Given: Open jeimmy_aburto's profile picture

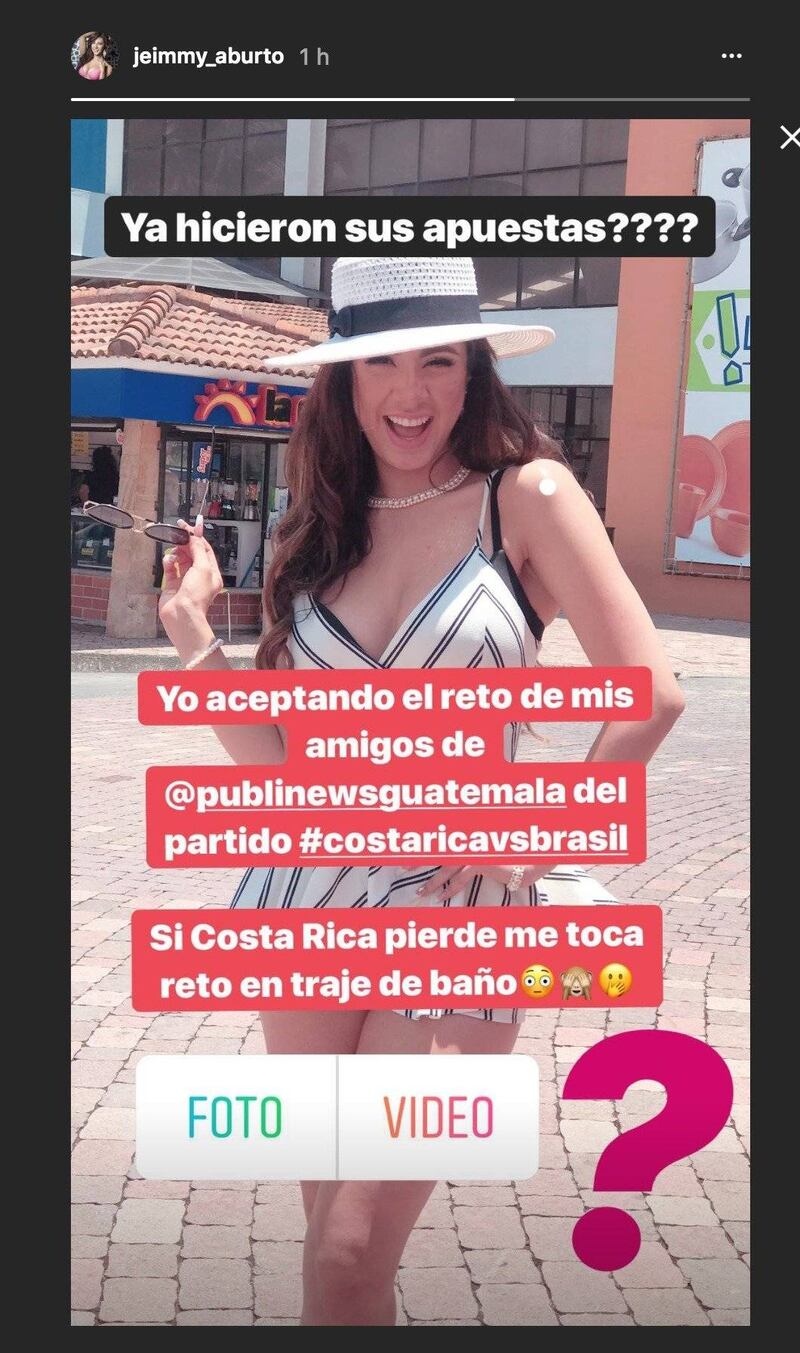Looking at the screenshot, I should (95, 56).
